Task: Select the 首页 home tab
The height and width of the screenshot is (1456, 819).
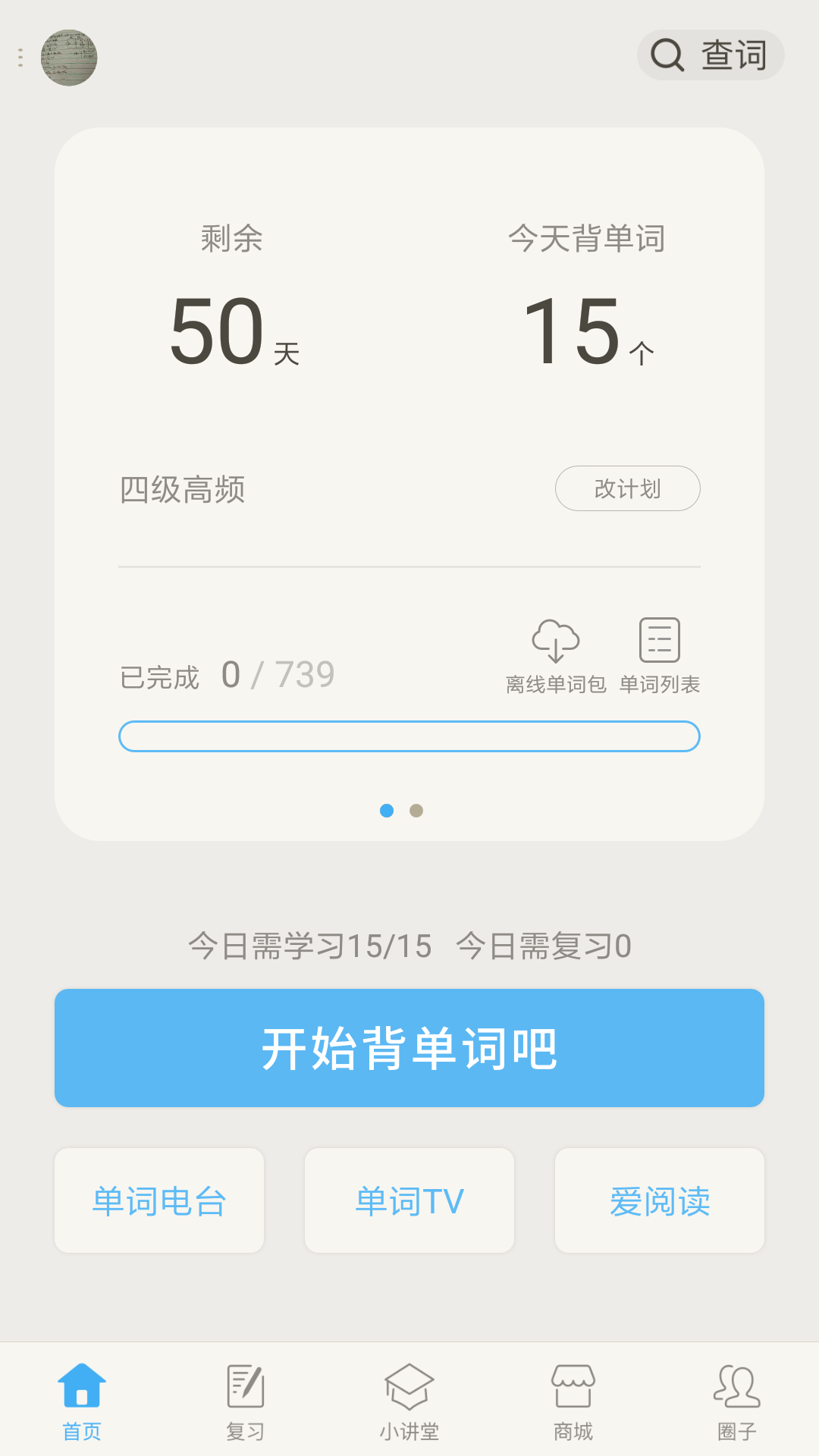Action: point(82,1401)
